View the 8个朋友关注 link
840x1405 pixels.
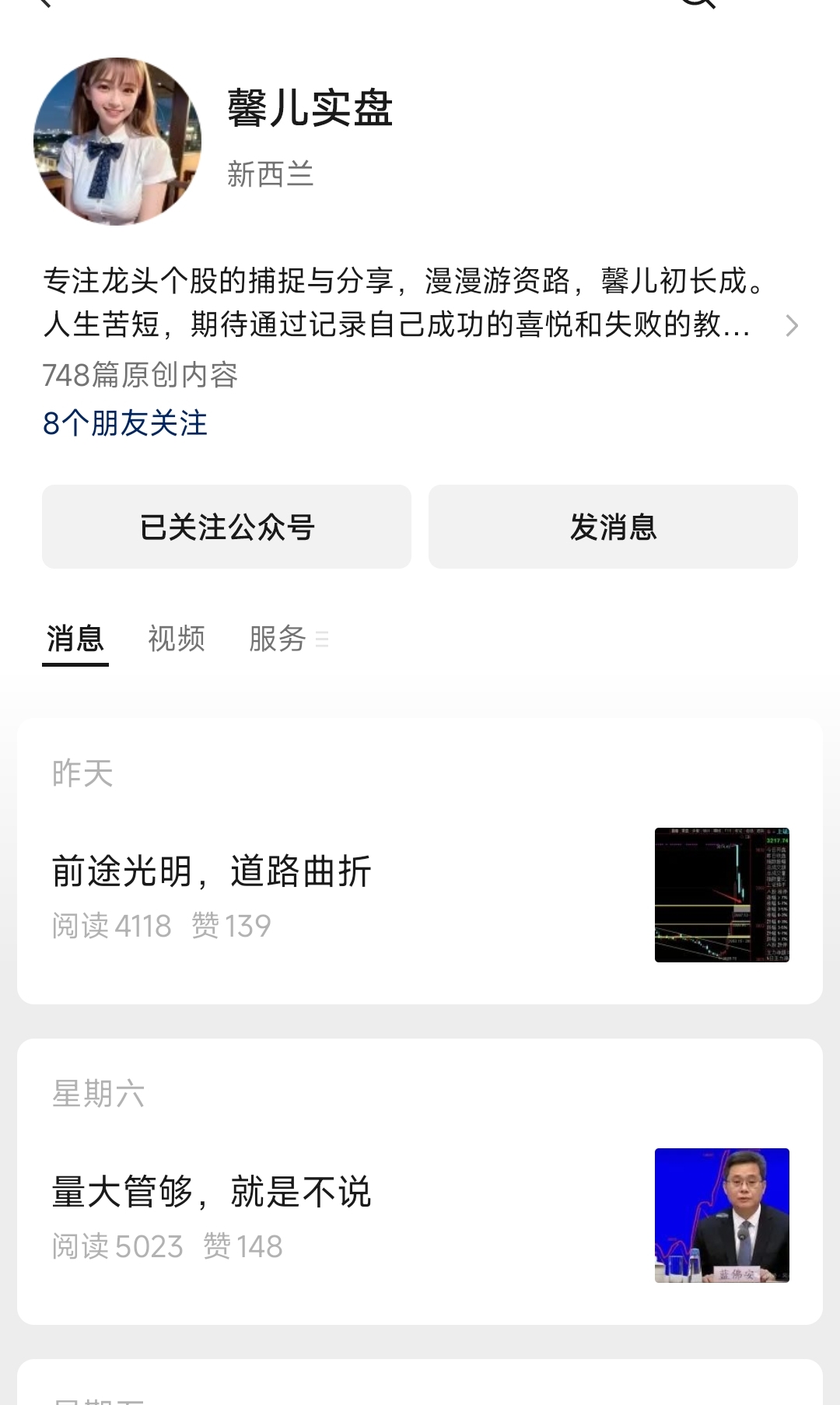[125, 423]
